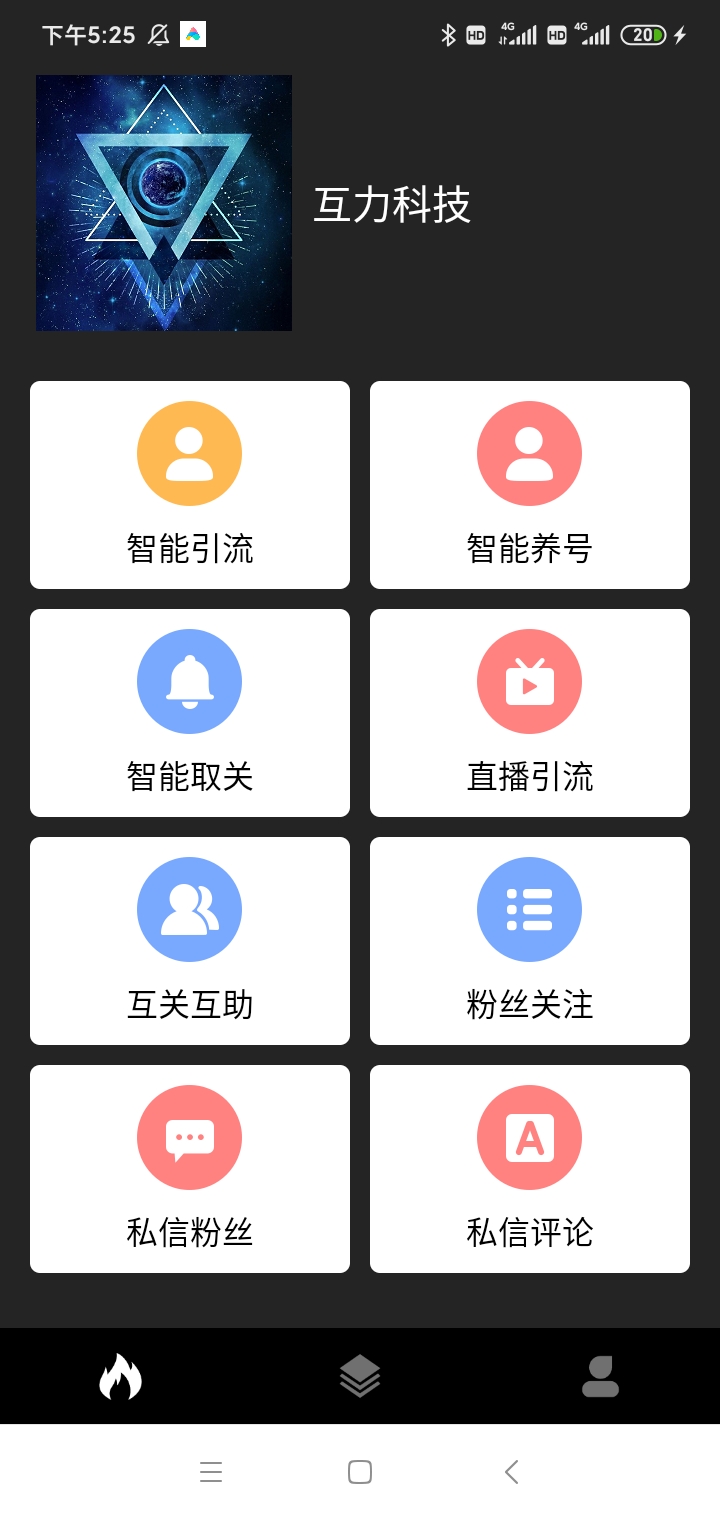The width and height of the screenshot is (720, 1520).
Task: Open the letter A icon for 私信评论
Action: pyautogui.click(x=529, y=1137)
